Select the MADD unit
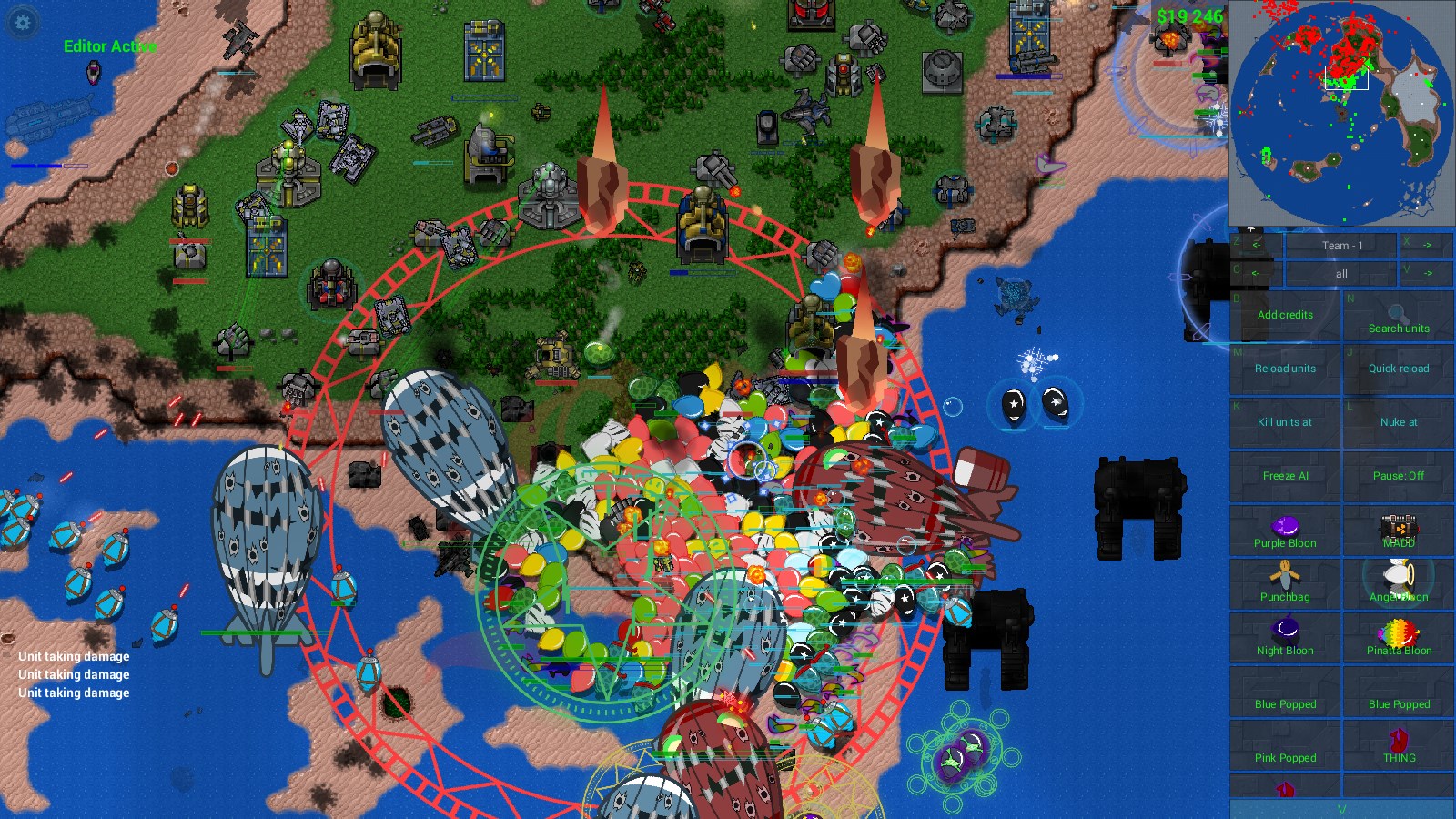 [1399, 531]
